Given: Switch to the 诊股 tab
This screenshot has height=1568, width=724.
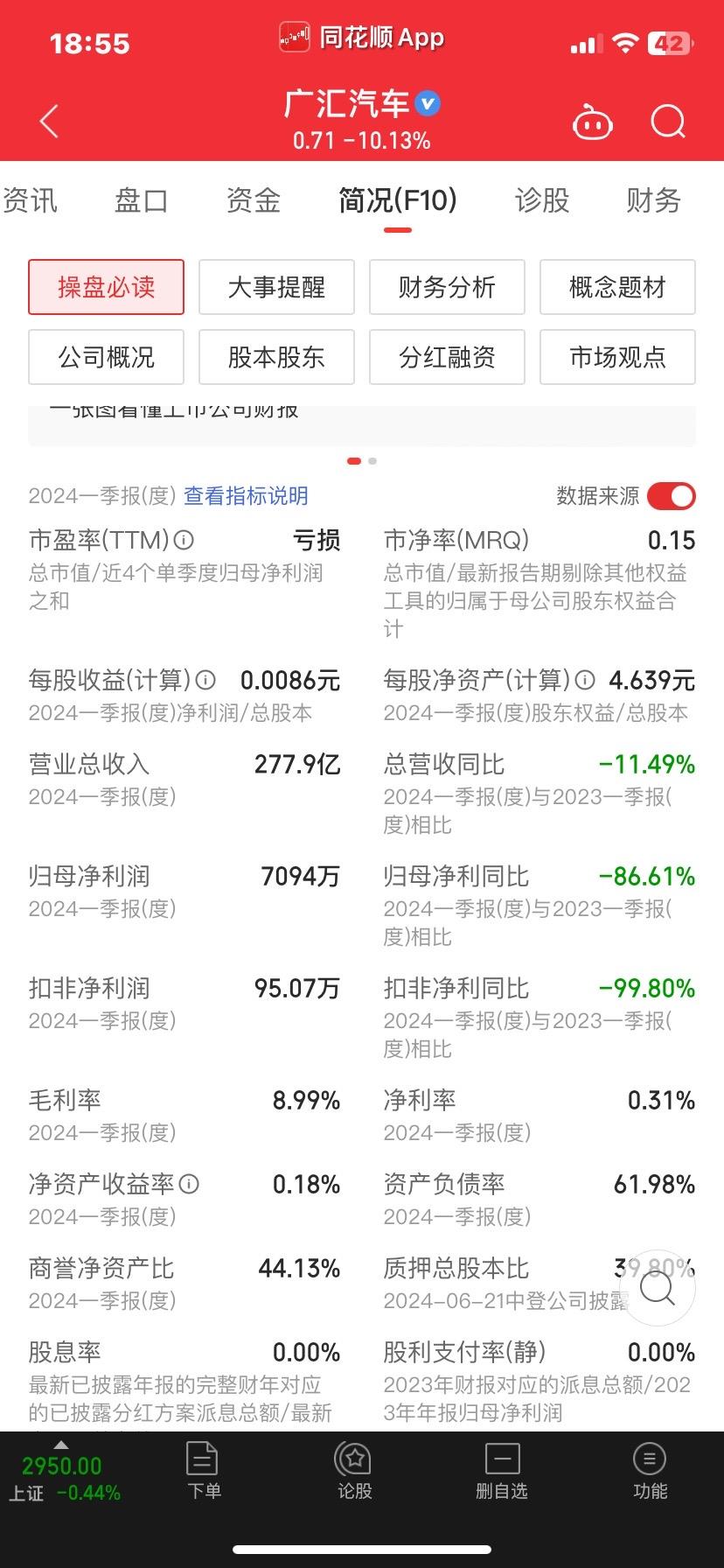Looking at the screenshot, I should 542,200.
